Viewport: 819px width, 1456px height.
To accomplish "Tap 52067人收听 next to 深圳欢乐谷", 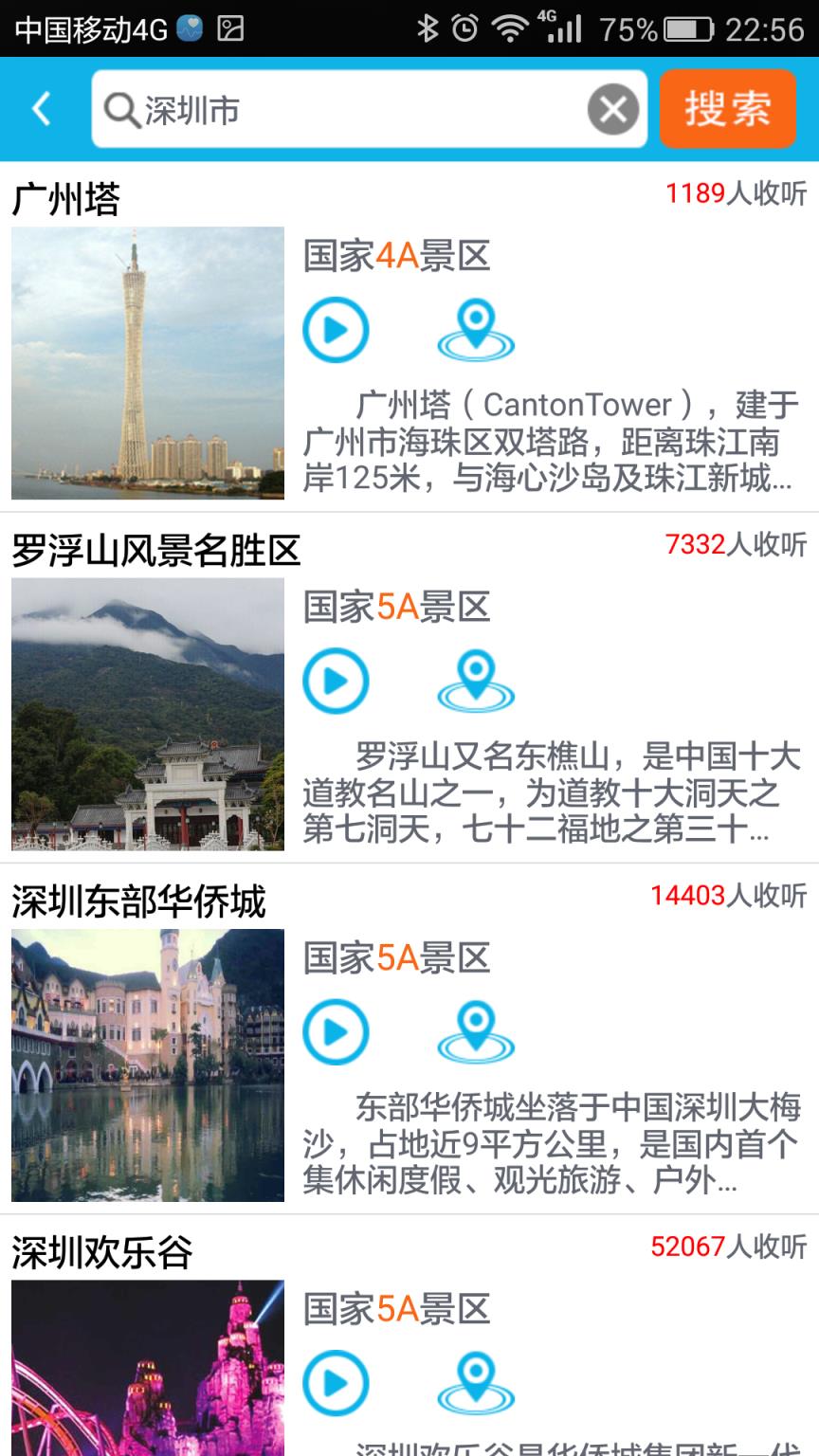I will tap(732, 1250).
